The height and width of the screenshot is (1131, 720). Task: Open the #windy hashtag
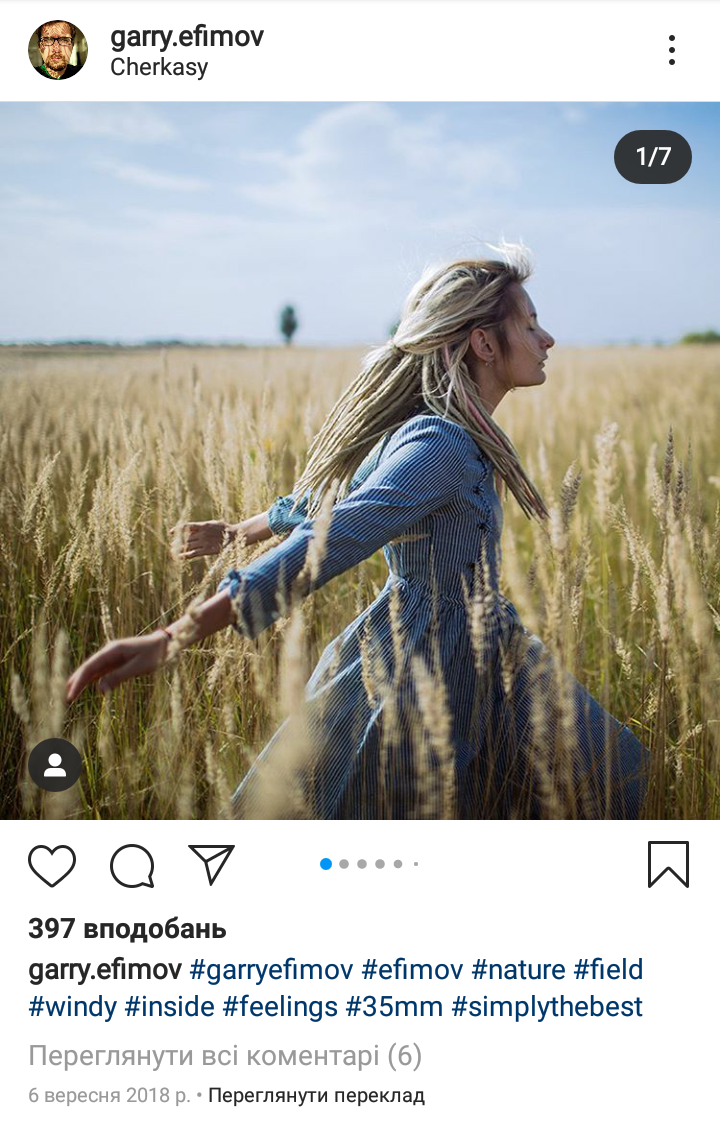tap(73, 1007)
